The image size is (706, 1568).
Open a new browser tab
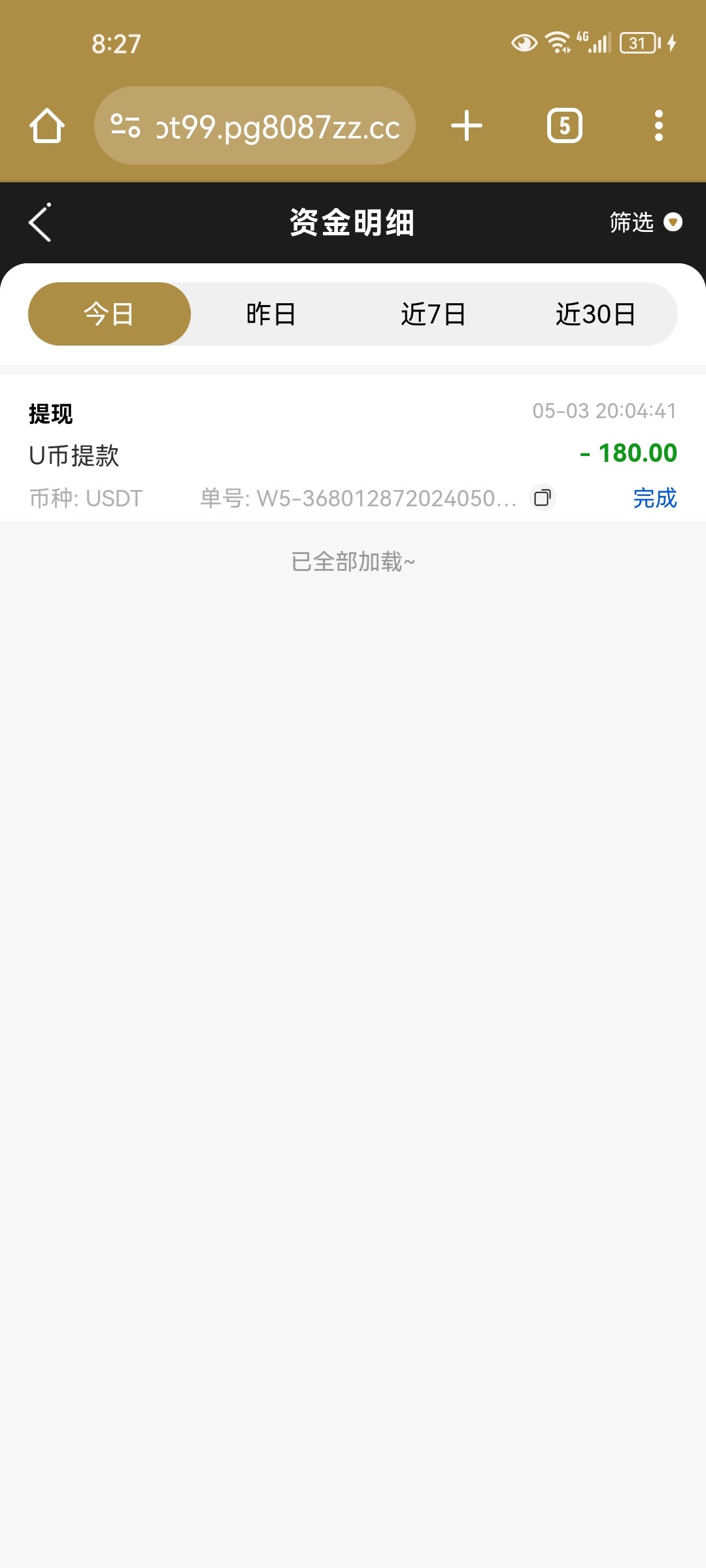467,125
